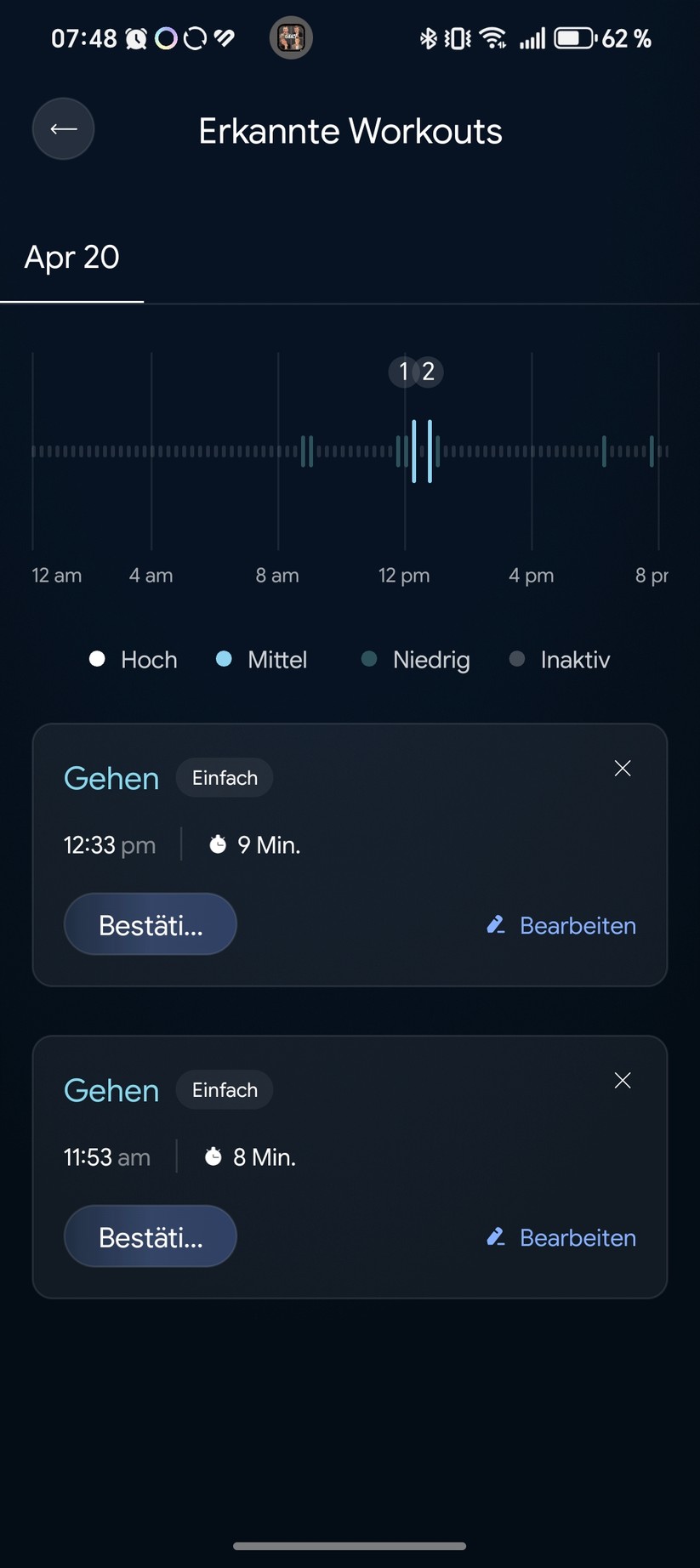Dismiss the 12:33 pm Gehen workout
Image resolution: width=700 pixels, height=1568 pixels.
tap(622, 768)
